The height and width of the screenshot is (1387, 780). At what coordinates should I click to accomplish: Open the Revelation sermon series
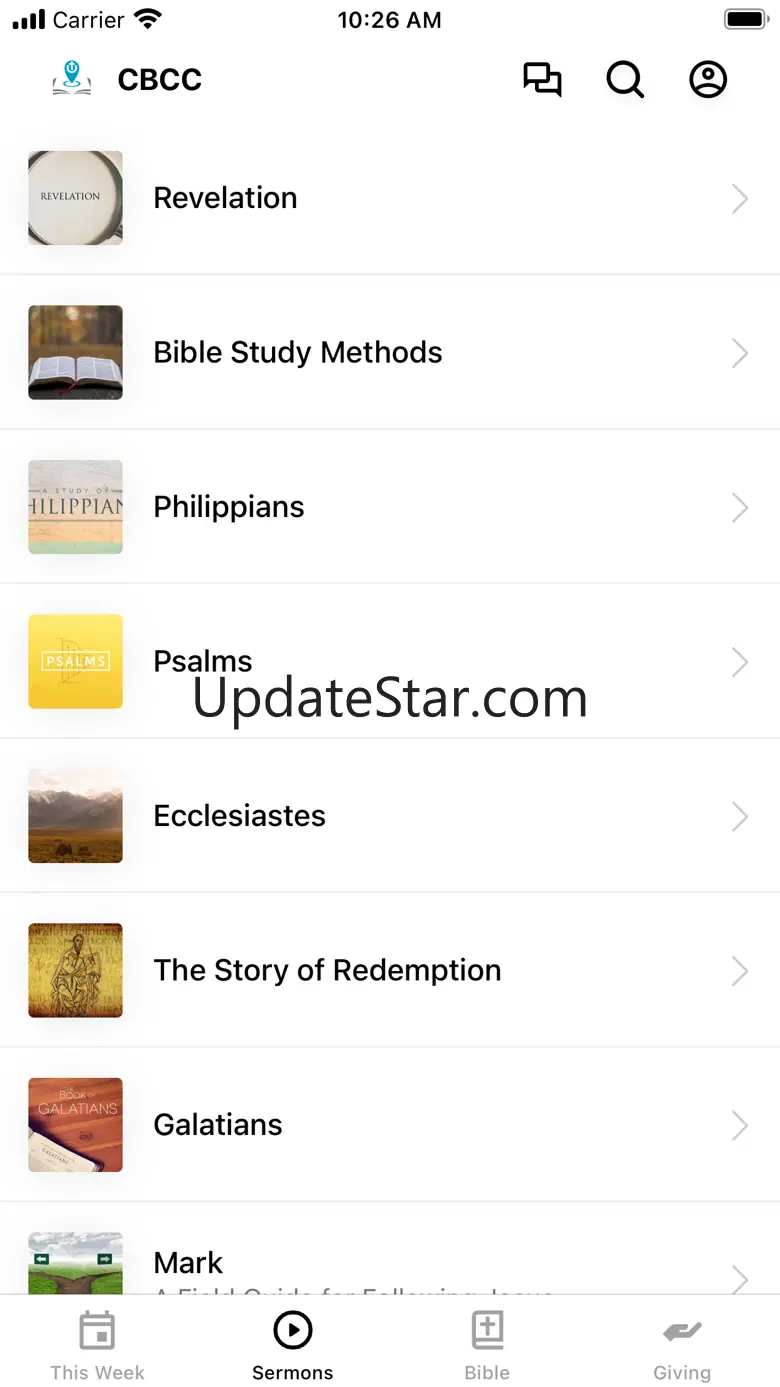(x=390, y=198)
